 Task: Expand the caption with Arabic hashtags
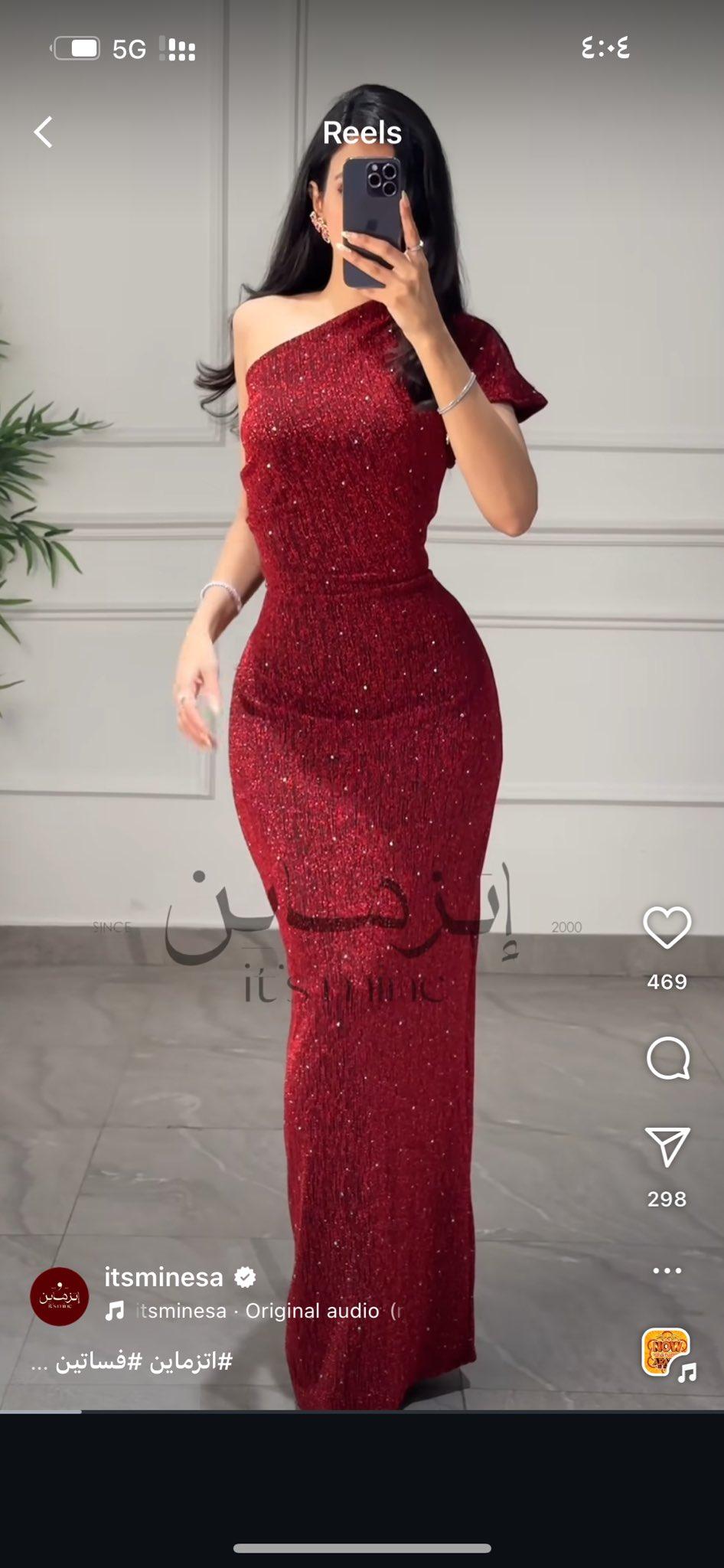(131, 1362)
